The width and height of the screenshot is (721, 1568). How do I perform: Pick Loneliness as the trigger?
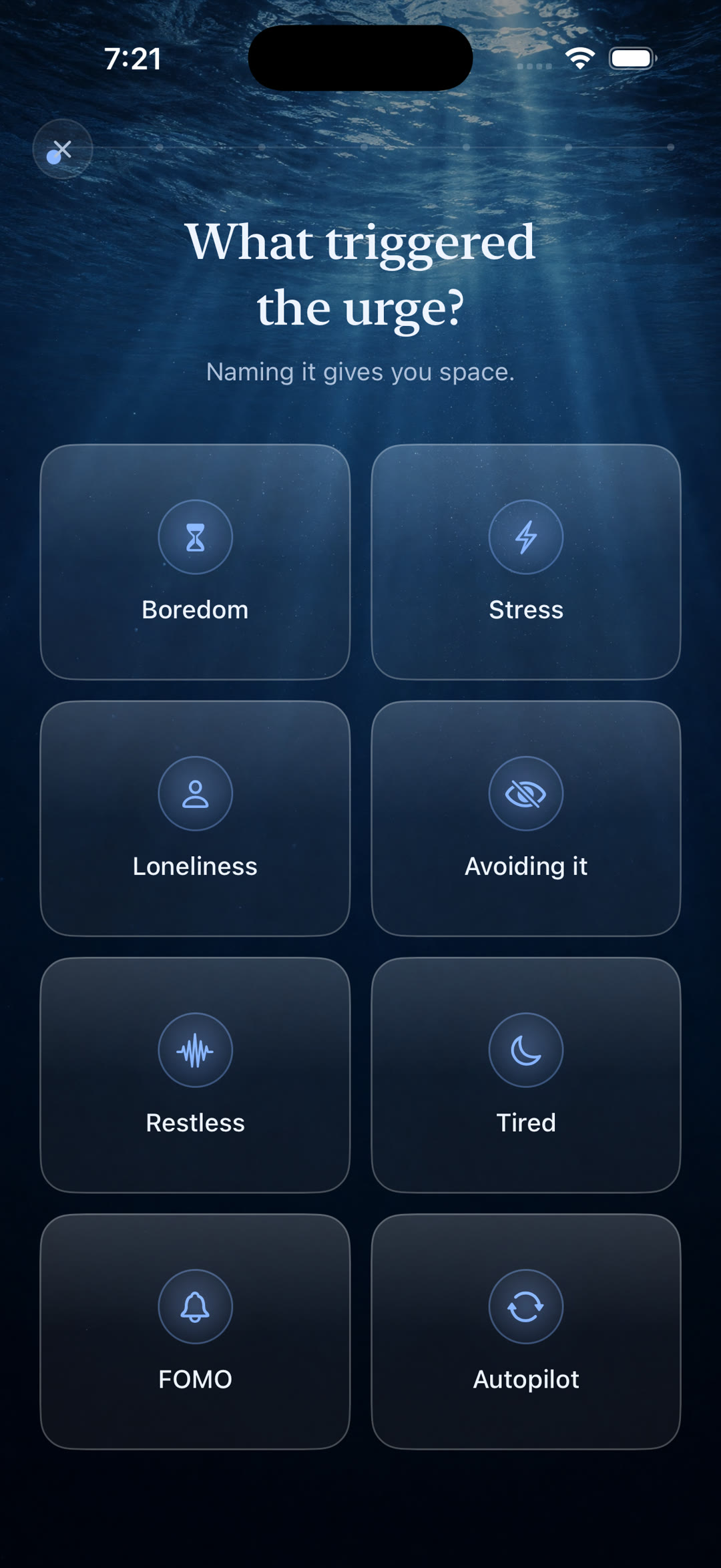(x=195, y=818)
